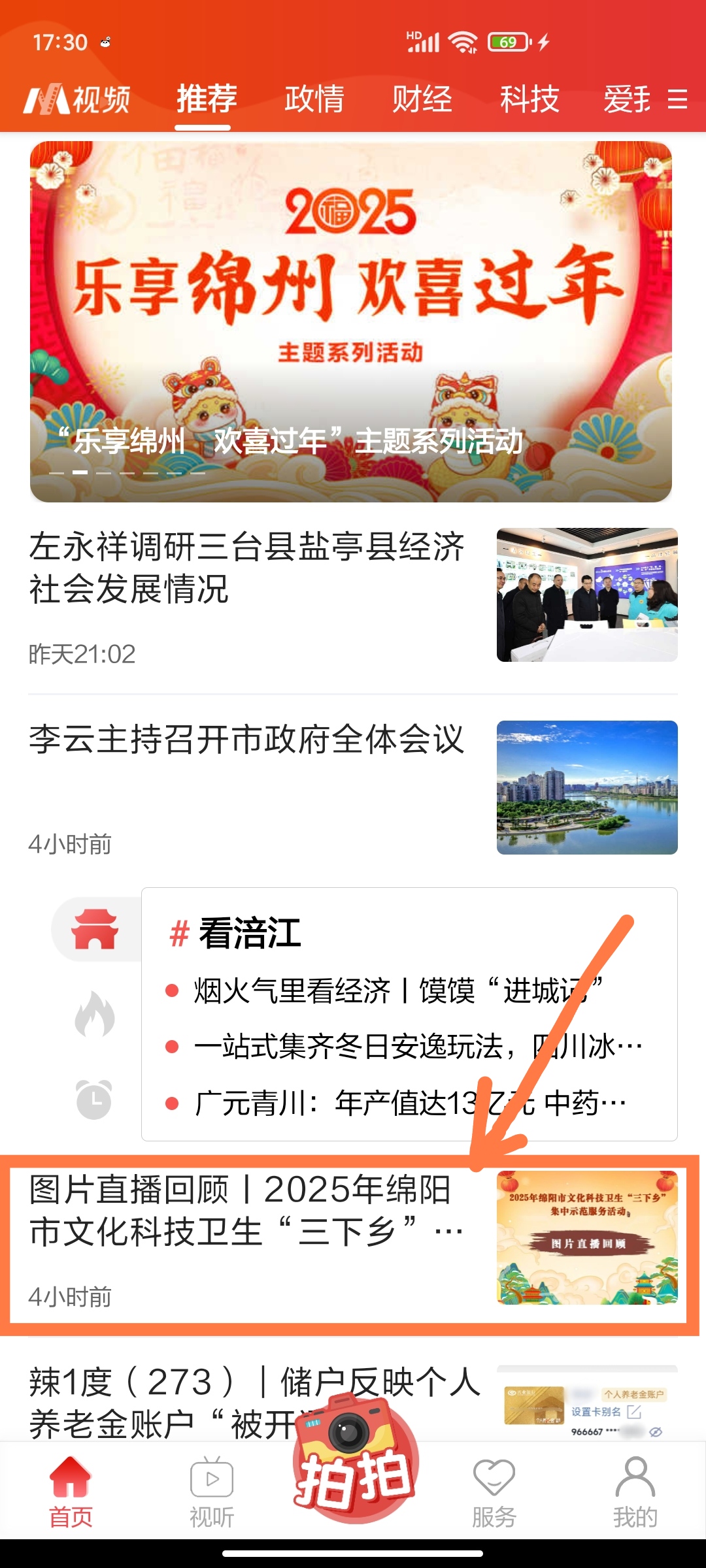This screenshot has height=1568, width=706.
Task: Tap the 拍拍 camera button
Action: pyautogui.click(x=354, y=1463)
